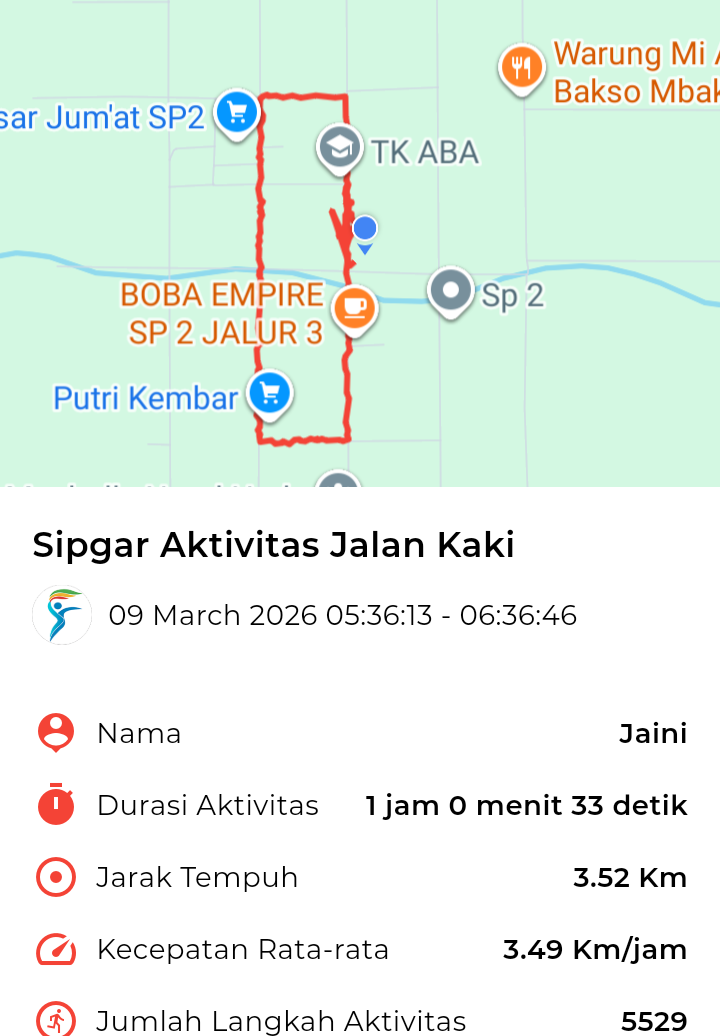
Task: Open the Pasar Jum'at SP2 shop marker
Action: 237,113
